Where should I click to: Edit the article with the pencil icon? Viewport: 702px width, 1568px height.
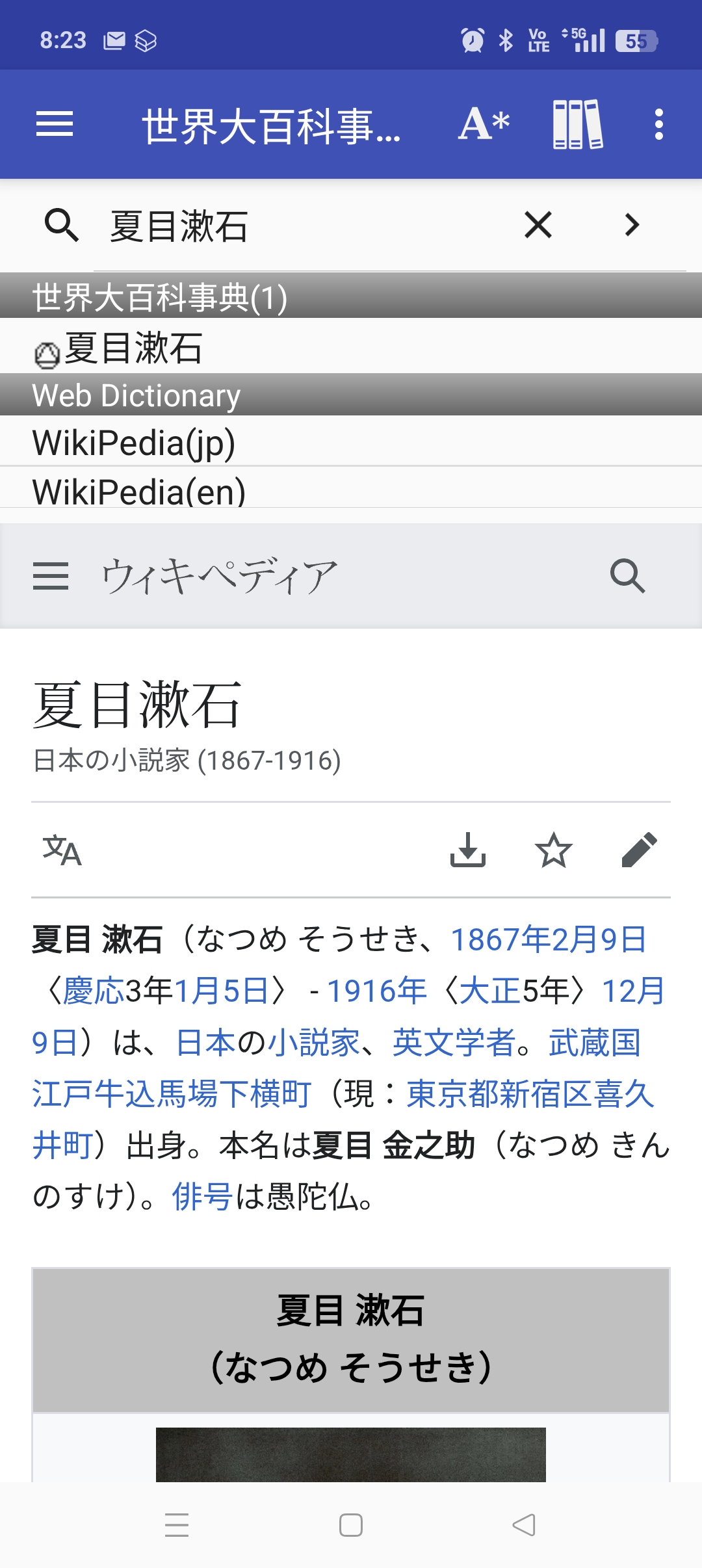tap(640, 850)
